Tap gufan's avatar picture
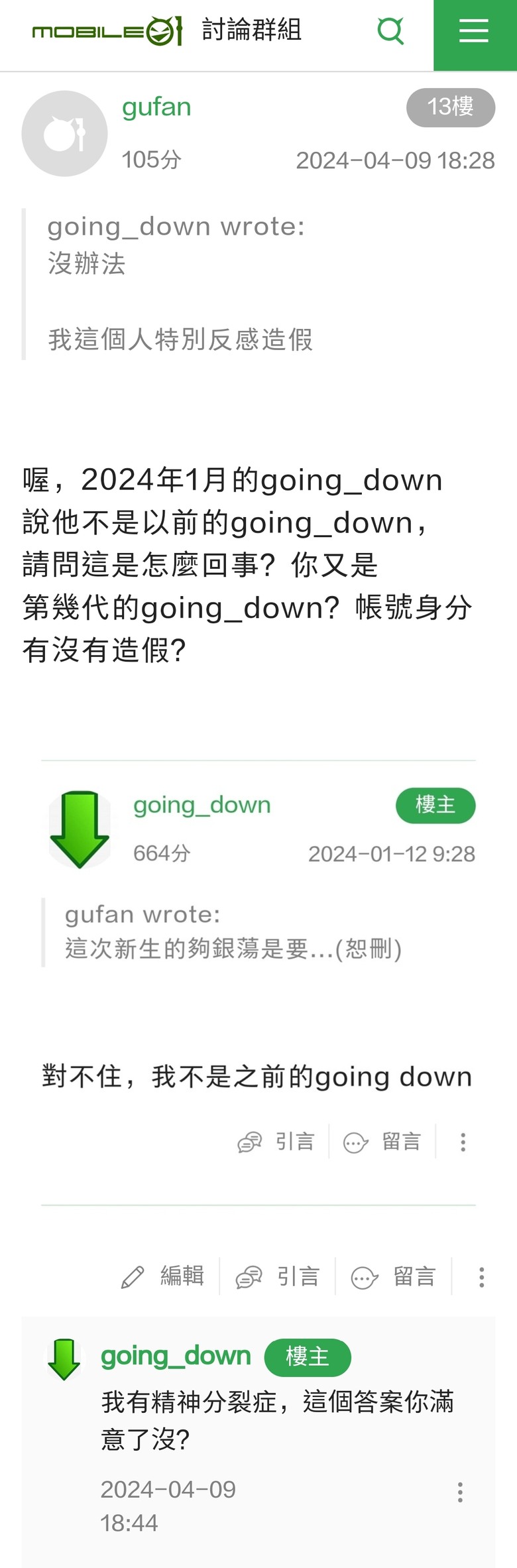 point(64,134)
